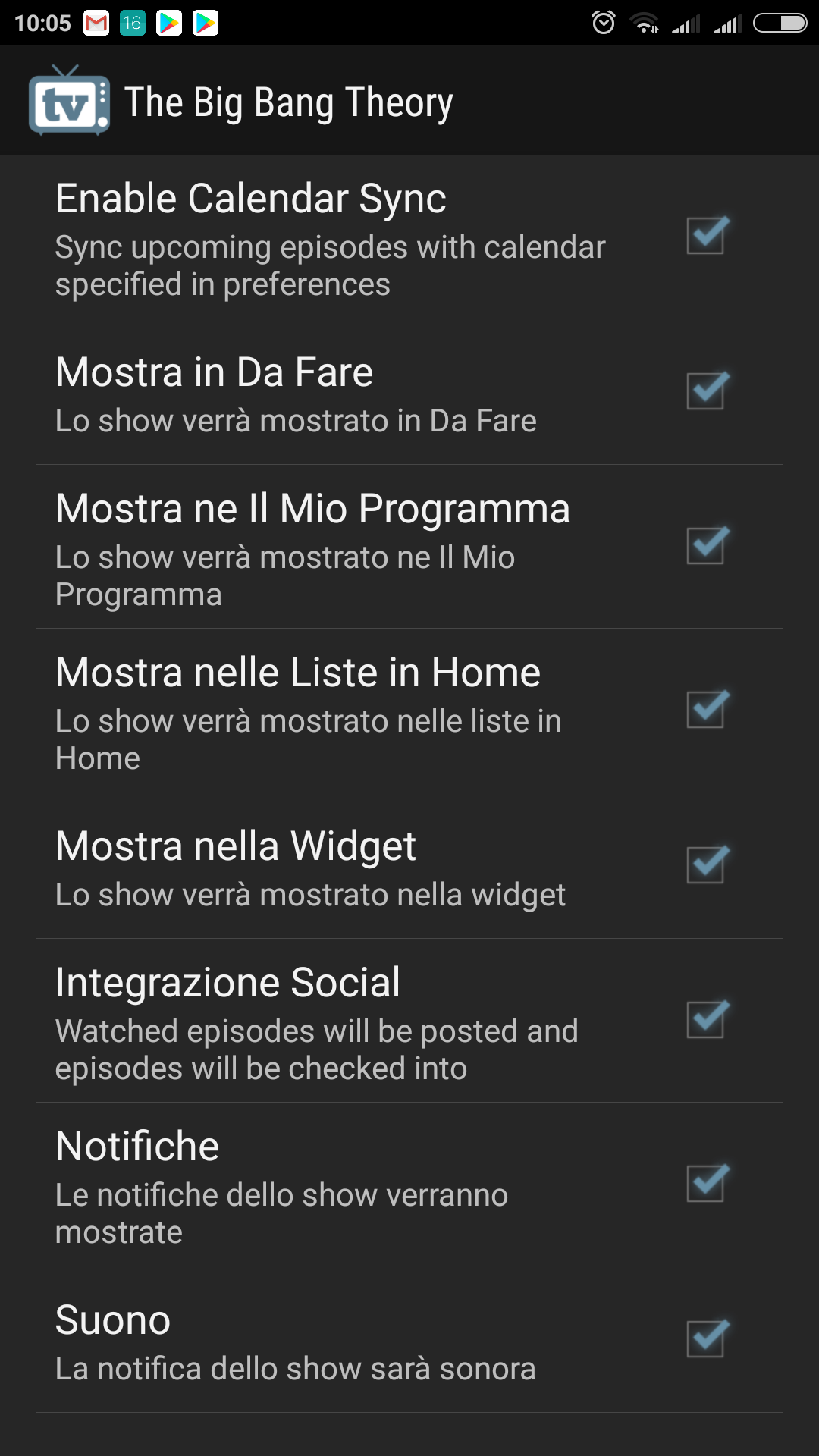
Task: Disable Notifiche for this show
Action: click(x=708, y=1183)
